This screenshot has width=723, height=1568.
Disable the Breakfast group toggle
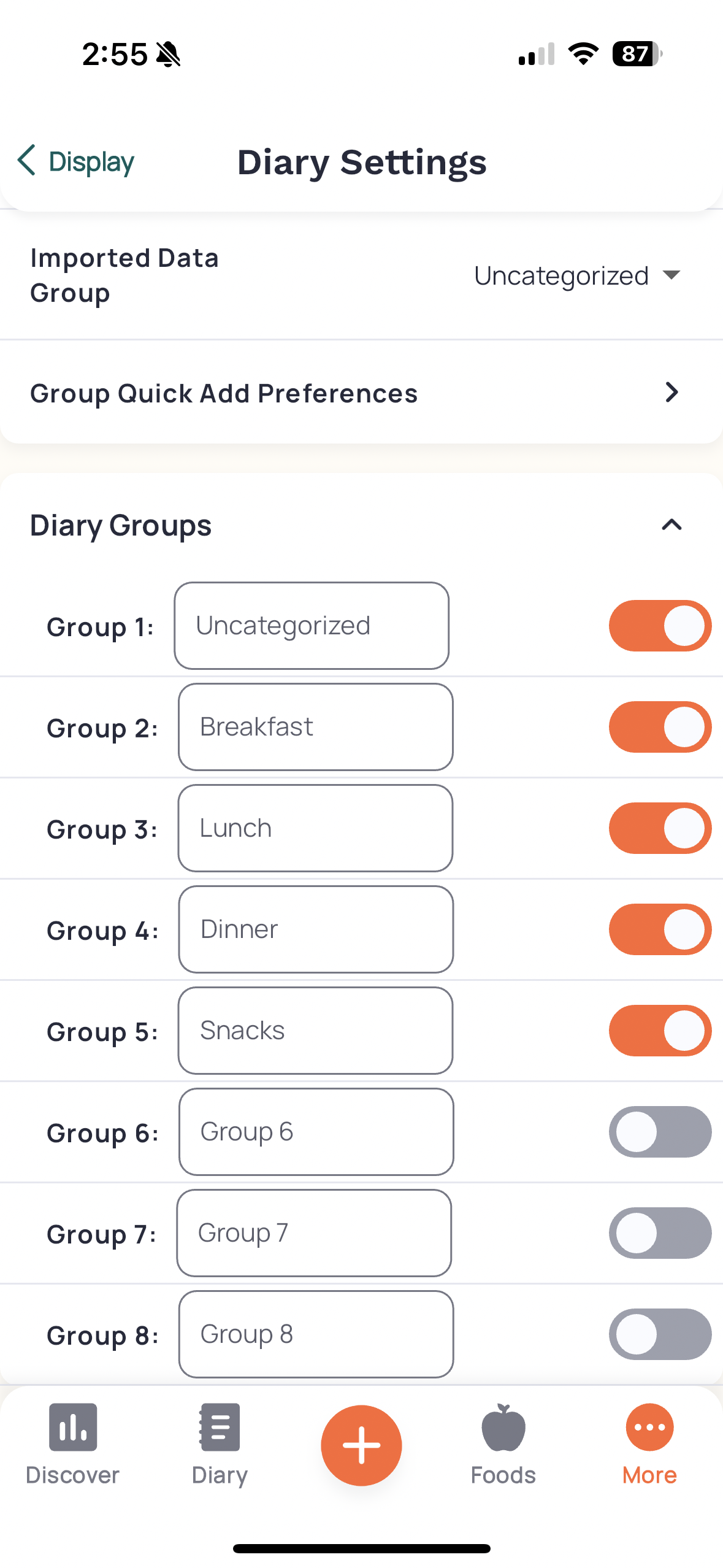tap(659, 726)
